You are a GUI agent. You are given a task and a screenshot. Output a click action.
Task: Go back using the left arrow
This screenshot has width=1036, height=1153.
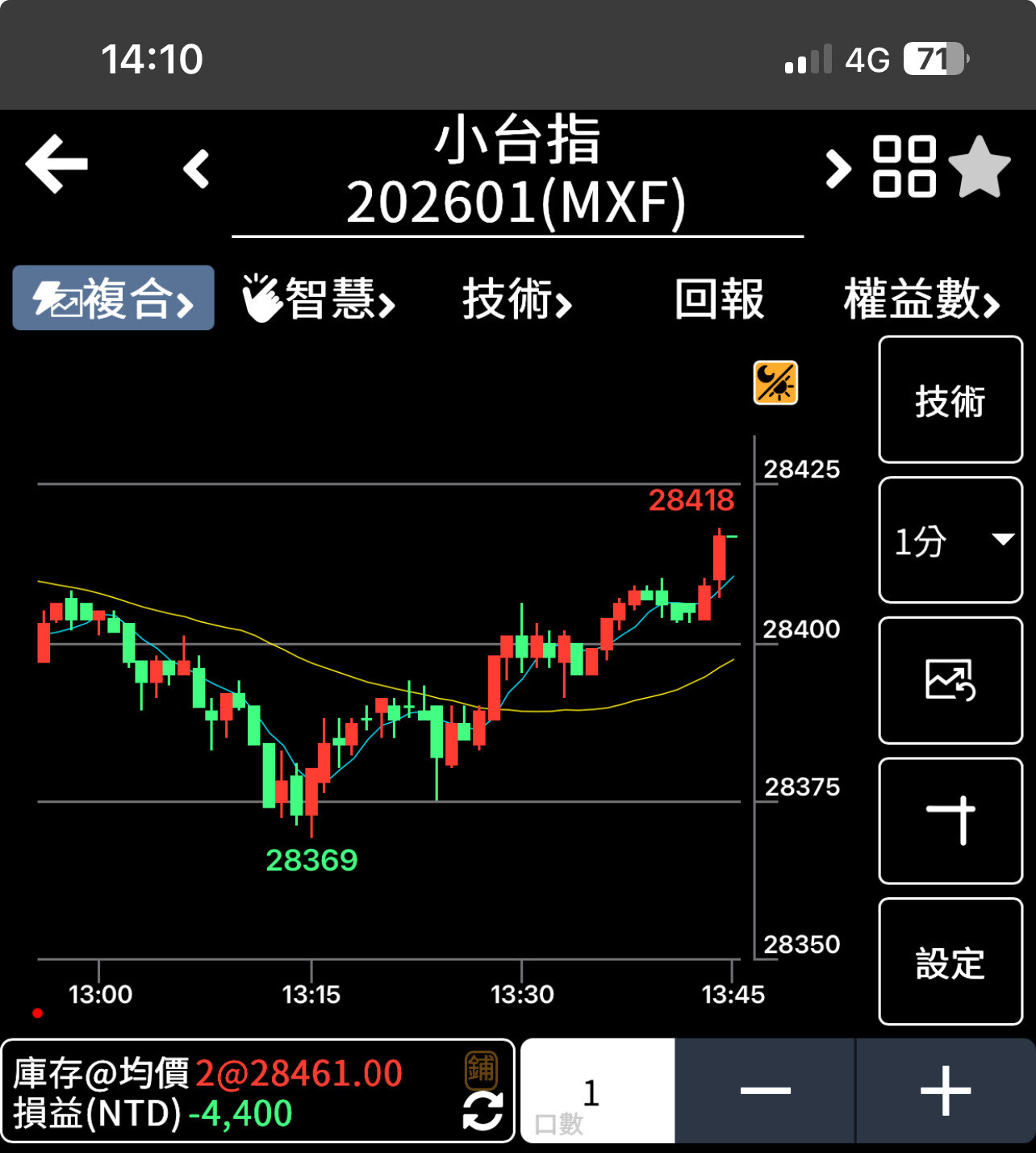[56, 165]
